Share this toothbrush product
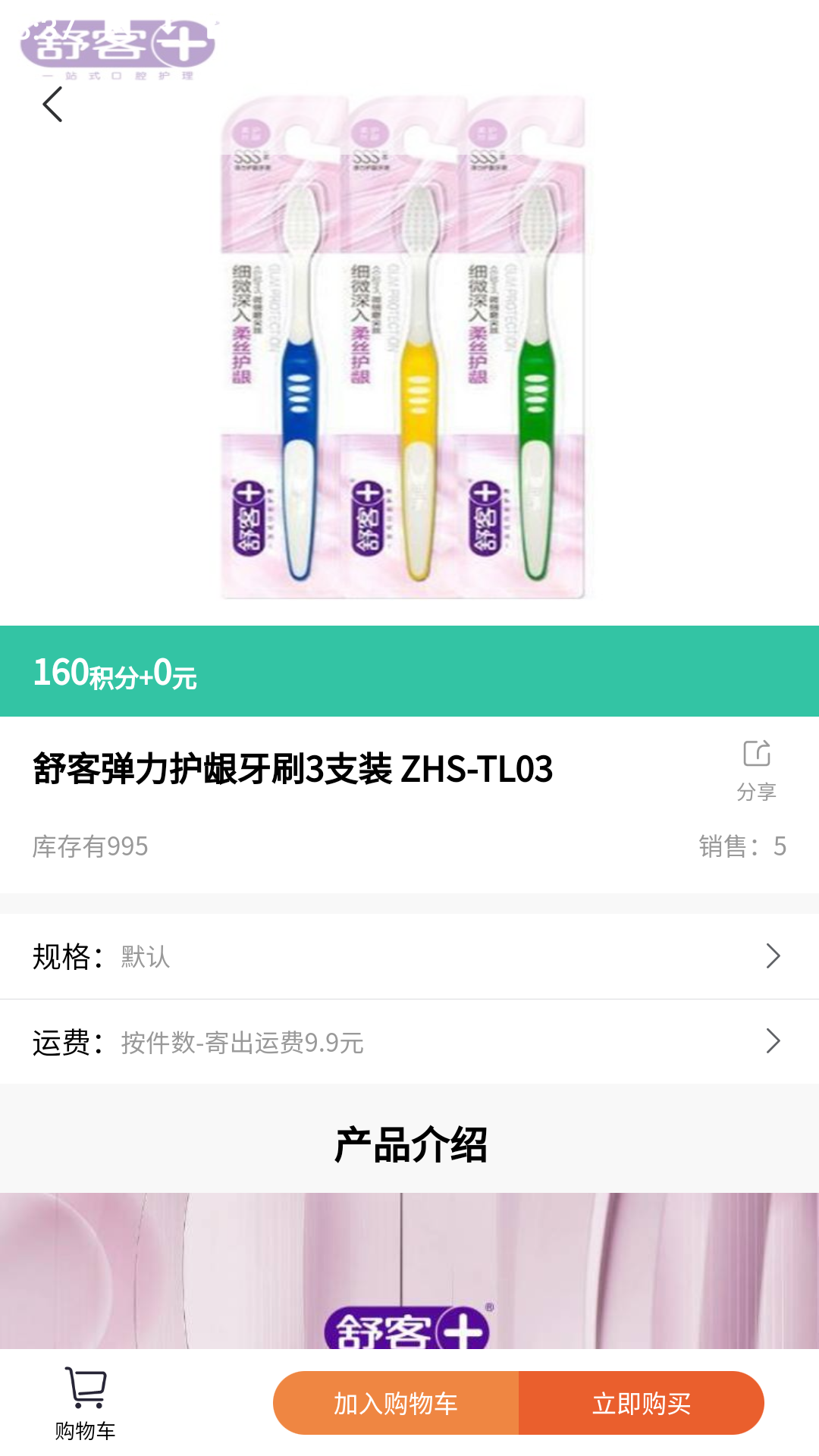819x1456 pixels. click(x=756, y=769)
